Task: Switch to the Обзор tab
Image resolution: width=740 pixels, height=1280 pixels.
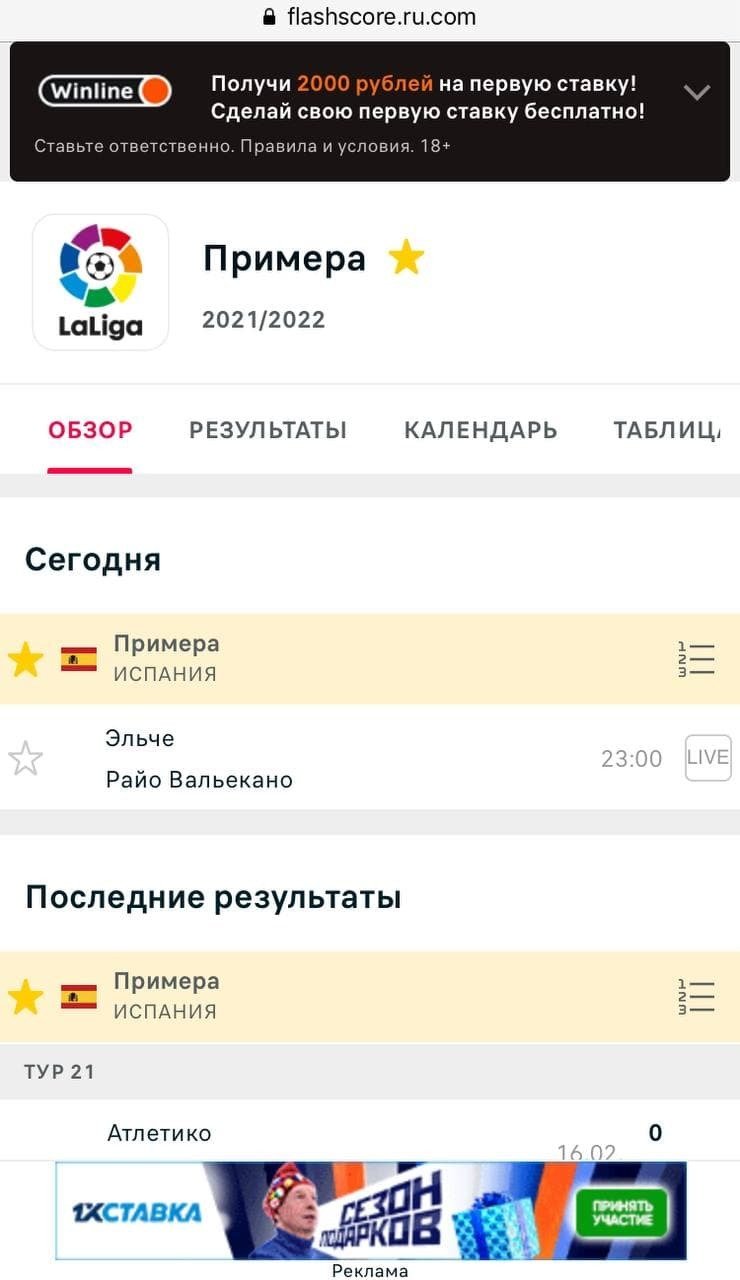Action: (90, 431)
